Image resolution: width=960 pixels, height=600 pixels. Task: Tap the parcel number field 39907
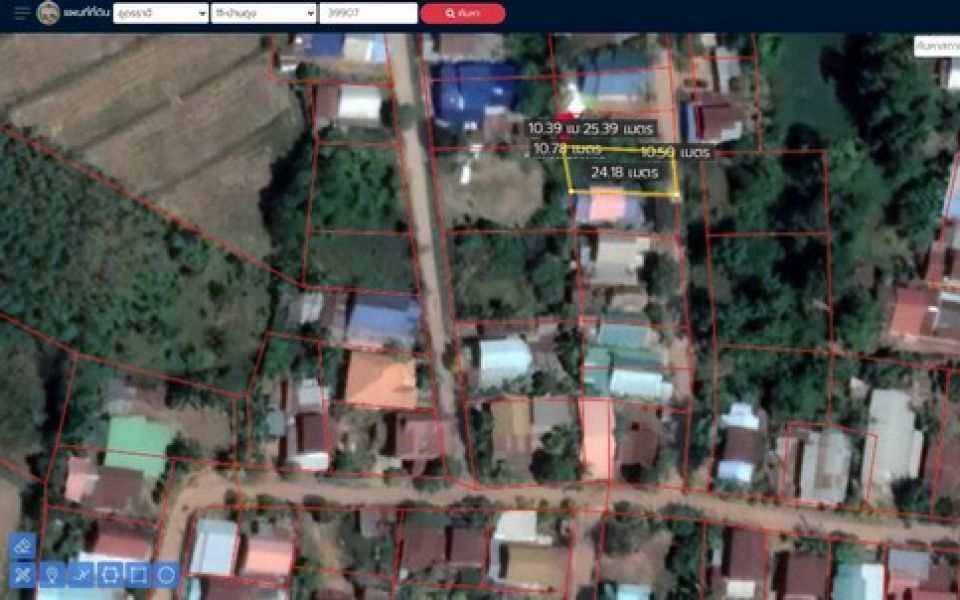(368, 13)
